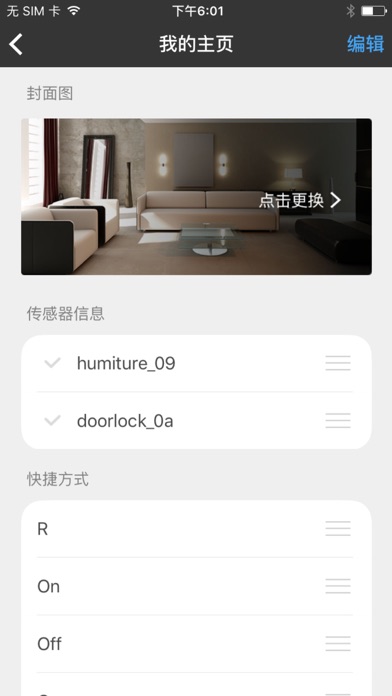Screen dimensions: 392x696
Task: Tap the reorder handle beside humiture_09
Action: click(338, 363)
